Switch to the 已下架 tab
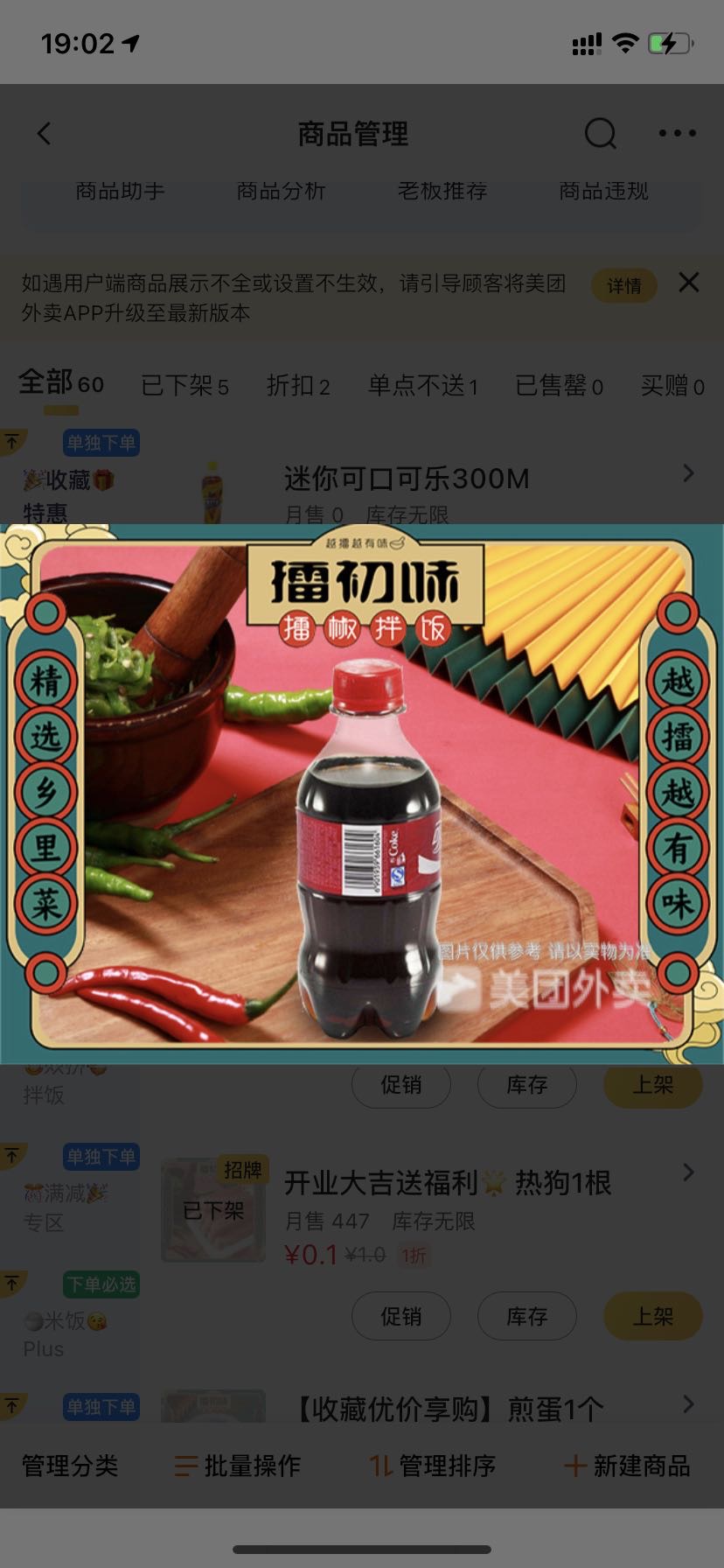This screenshot has width=724, height=1568. (x=184, y=386)
